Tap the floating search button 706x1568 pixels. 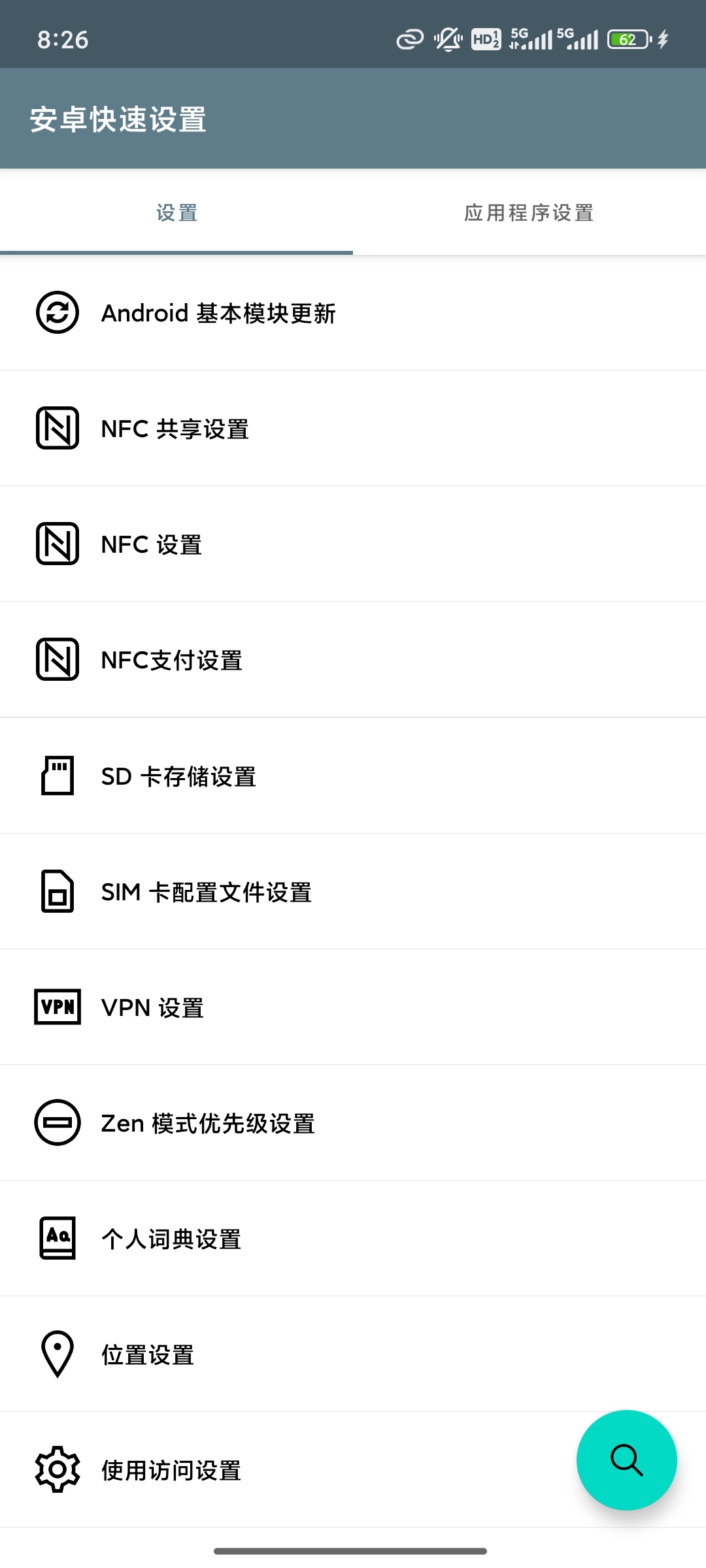point(626,1460)
